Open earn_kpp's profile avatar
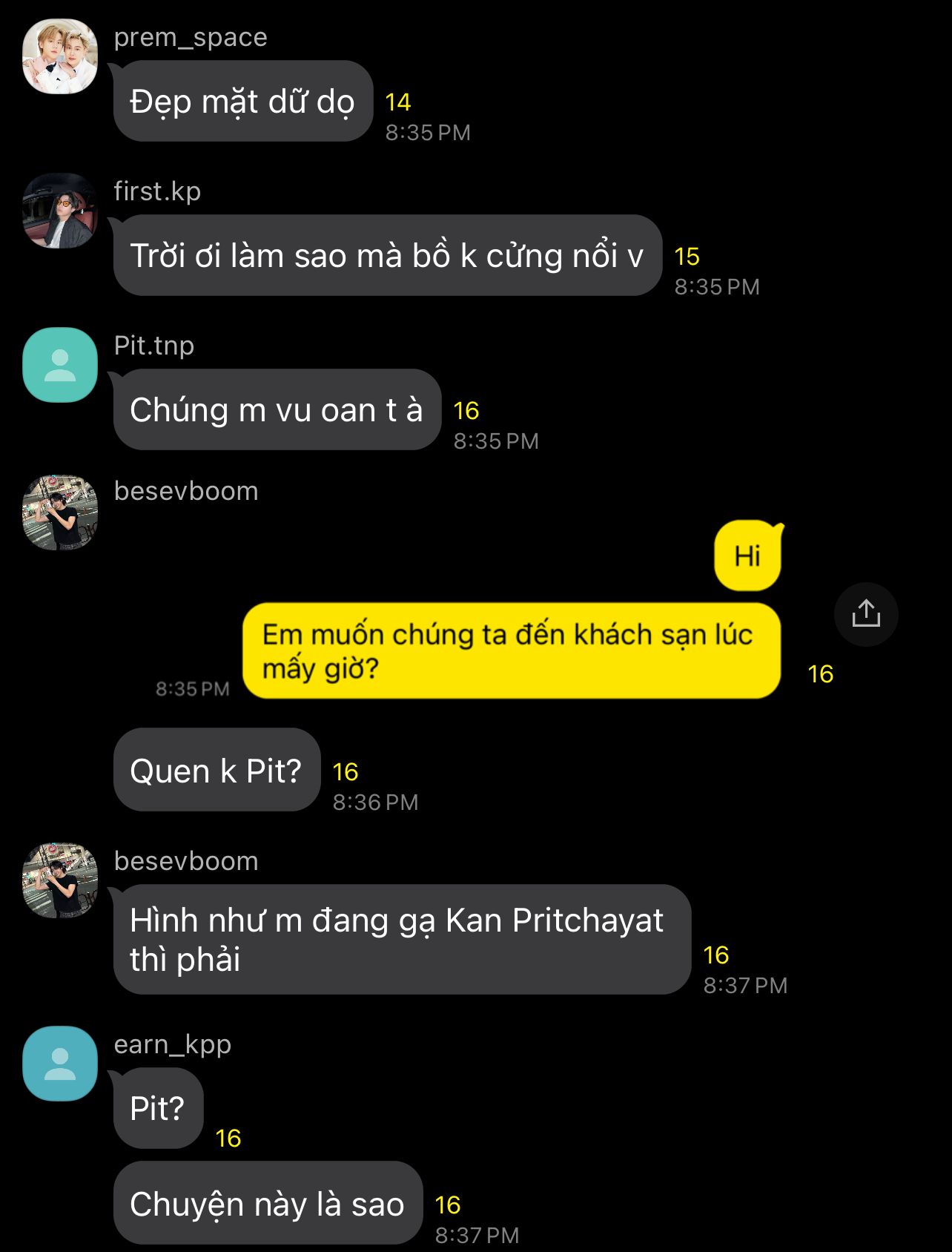The image size is (952, 1252). point(60,1063)
